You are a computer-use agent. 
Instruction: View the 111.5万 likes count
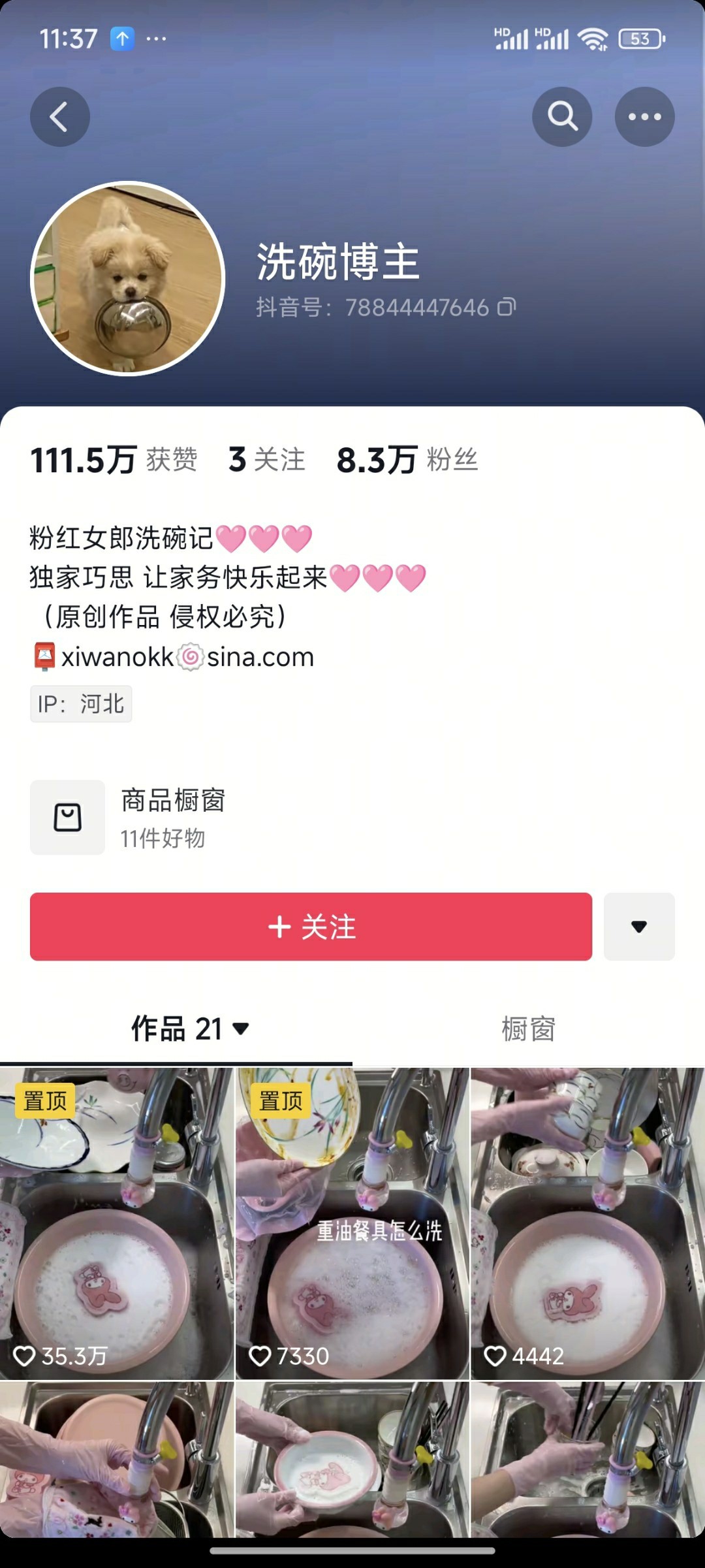coord(113,460)
